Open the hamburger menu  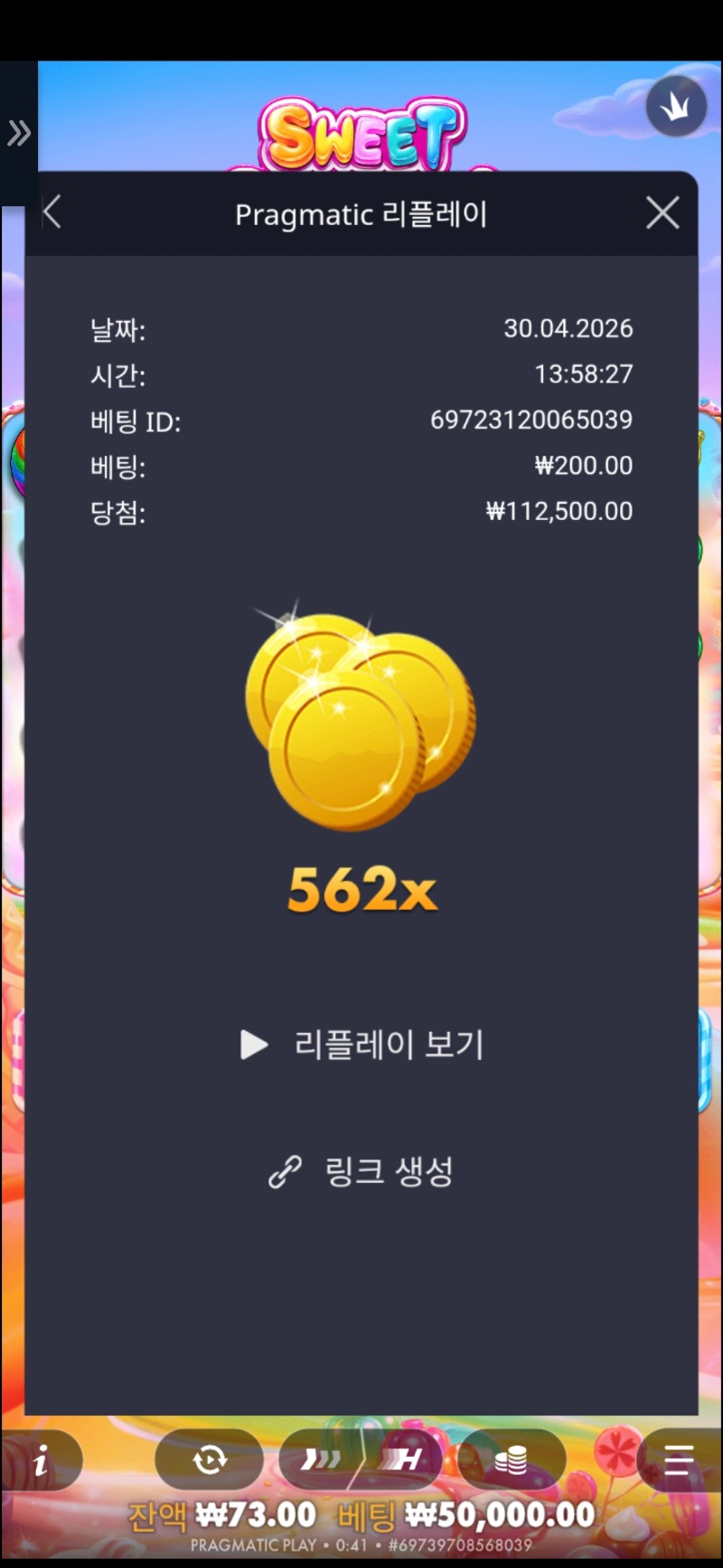click(678, 1459)
